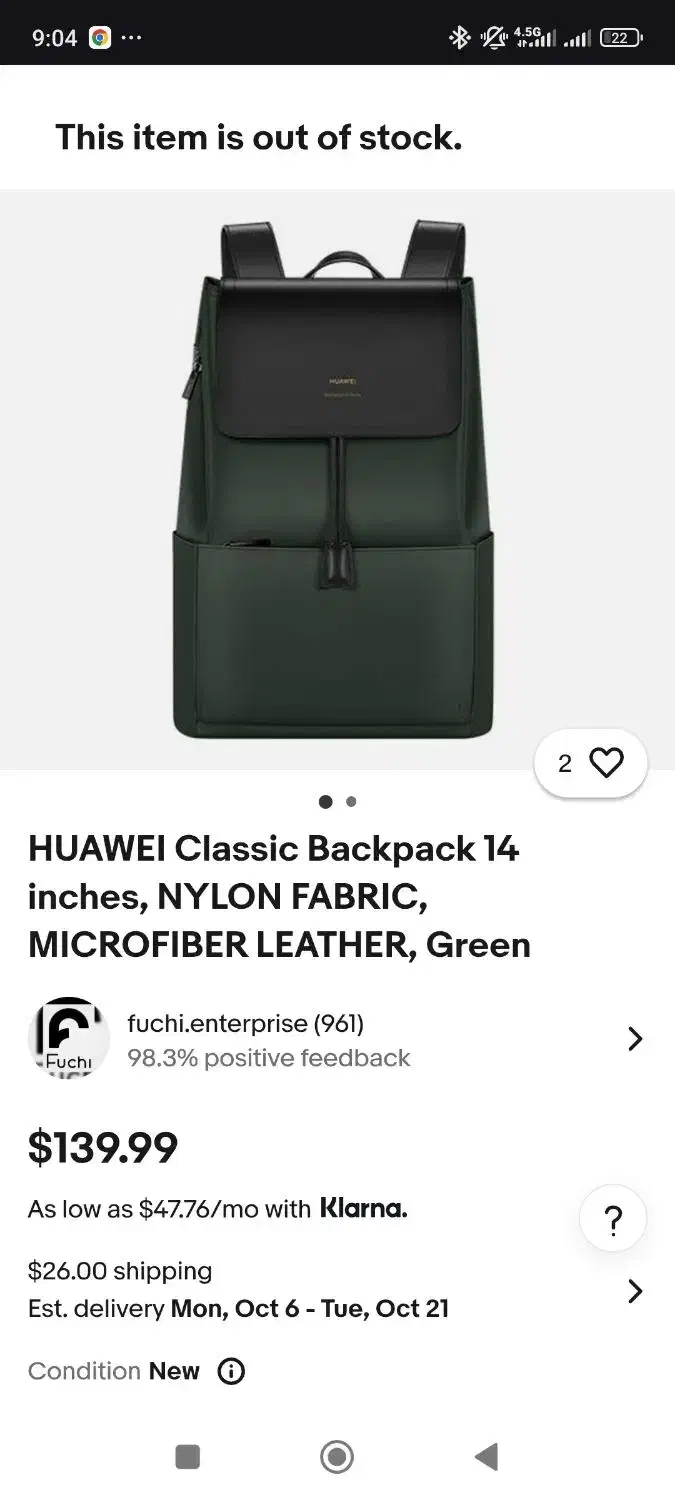Open the question mark help button
The width and height of the screenshot is (675, 1500).
tap(613, 1219)
